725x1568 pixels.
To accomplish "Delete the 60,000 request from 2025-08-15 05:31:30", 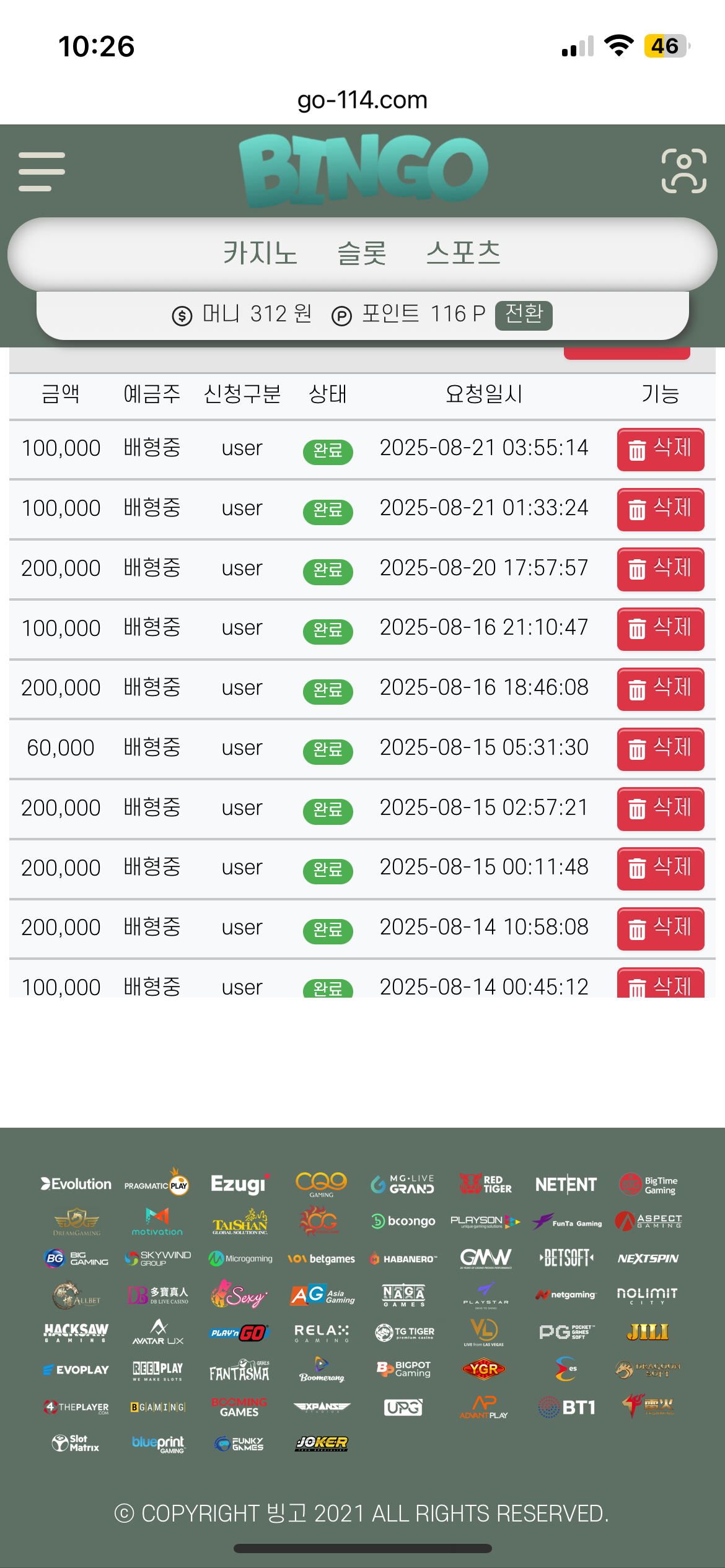I will pyautogui.click(x=660, y=749).
